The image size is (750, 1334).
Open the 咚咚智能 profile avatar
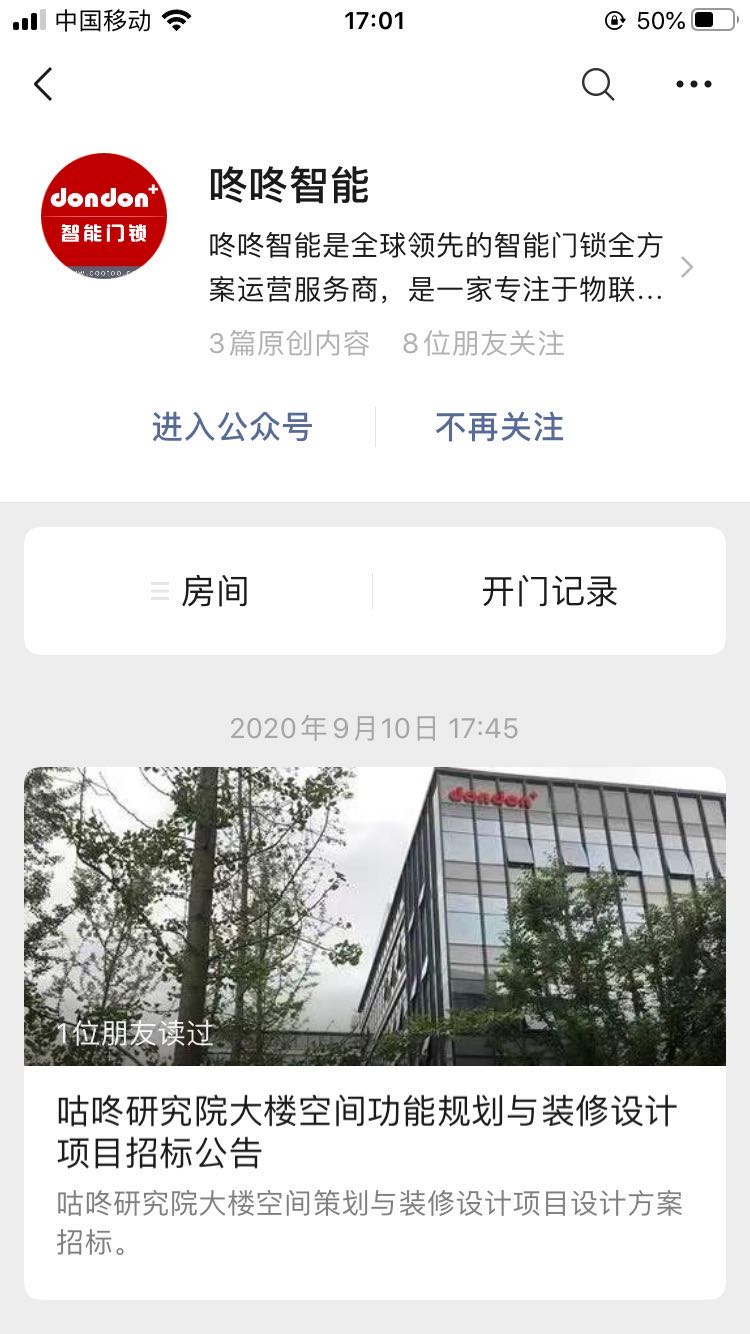point(104,216)
